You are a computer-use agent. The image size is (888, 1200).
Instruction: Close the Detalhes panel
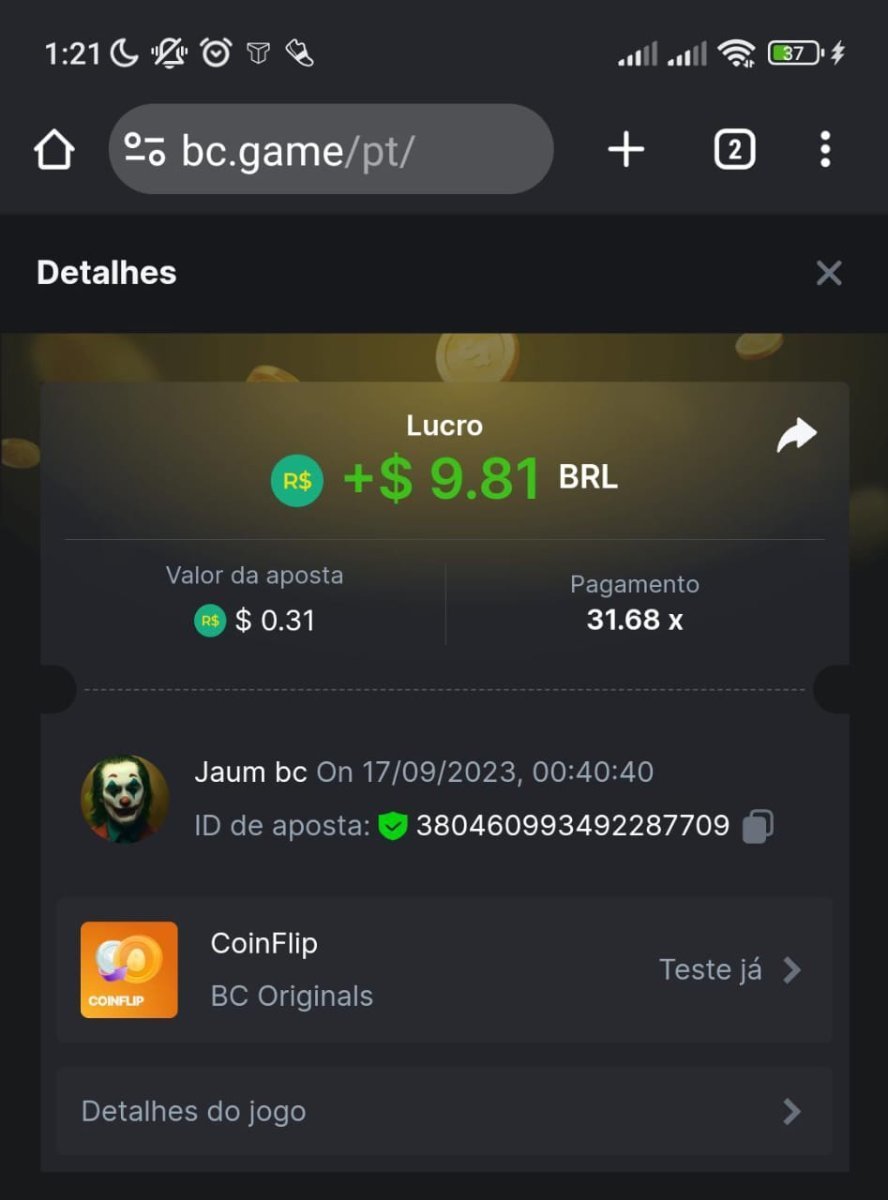pos(829,273)
